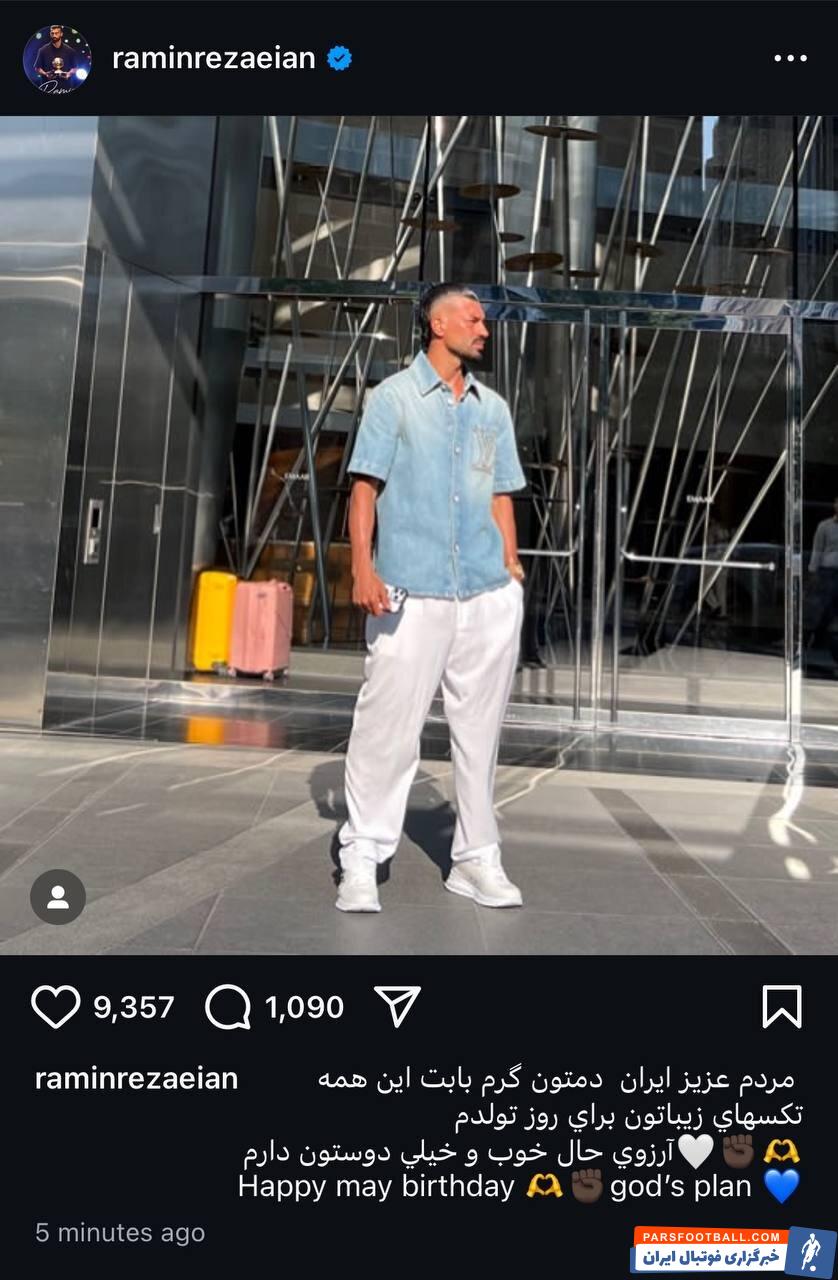This screenshot has width=838, height=1280.
Task: Like this post with the heart
Action: [x=56, y=1007]
